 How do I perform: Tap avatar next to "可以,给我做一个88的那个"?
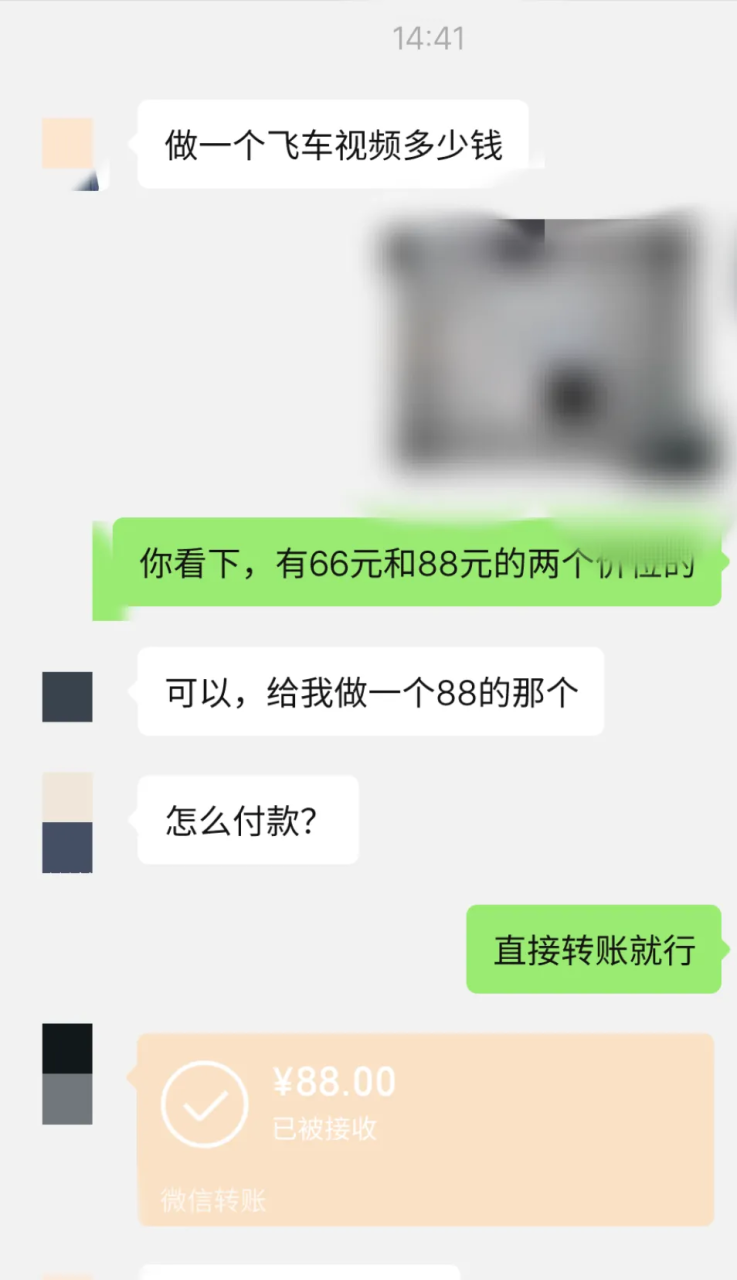pos(67,697)
